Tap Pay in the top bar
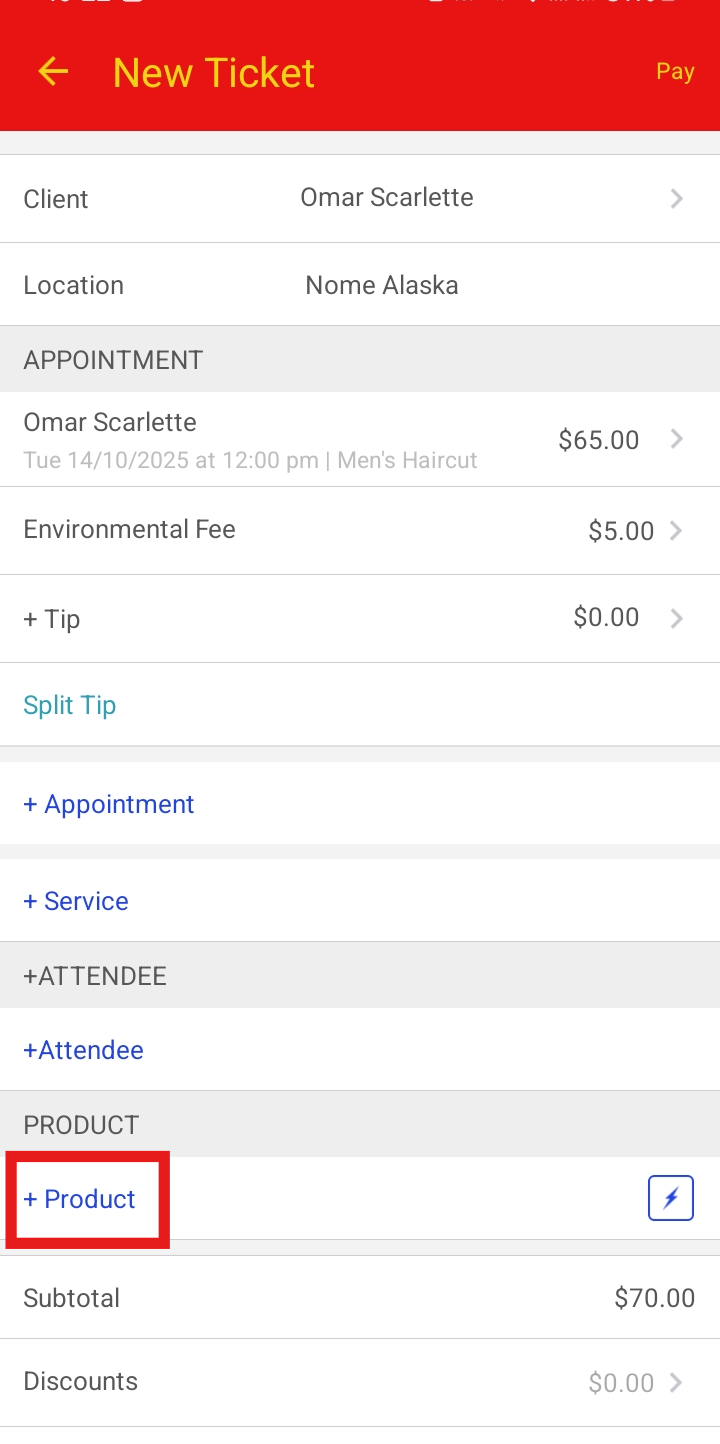 675,72
